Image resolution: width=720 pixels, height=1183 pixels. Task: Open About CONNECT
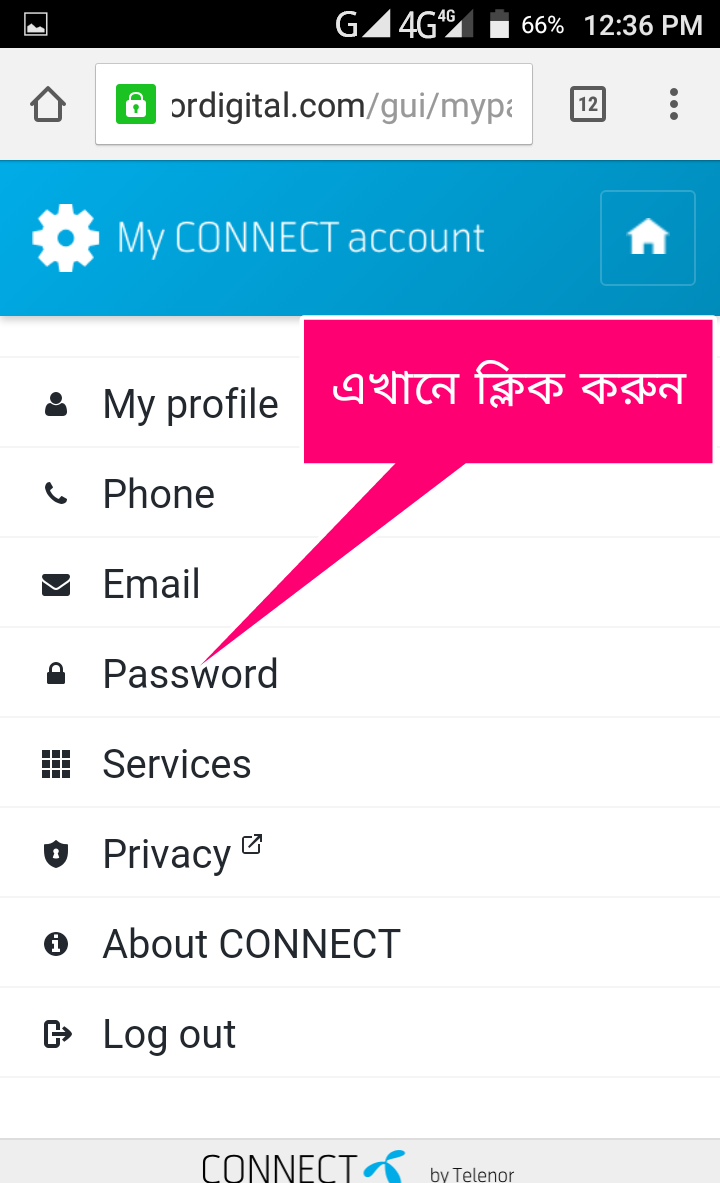[251, 944]
